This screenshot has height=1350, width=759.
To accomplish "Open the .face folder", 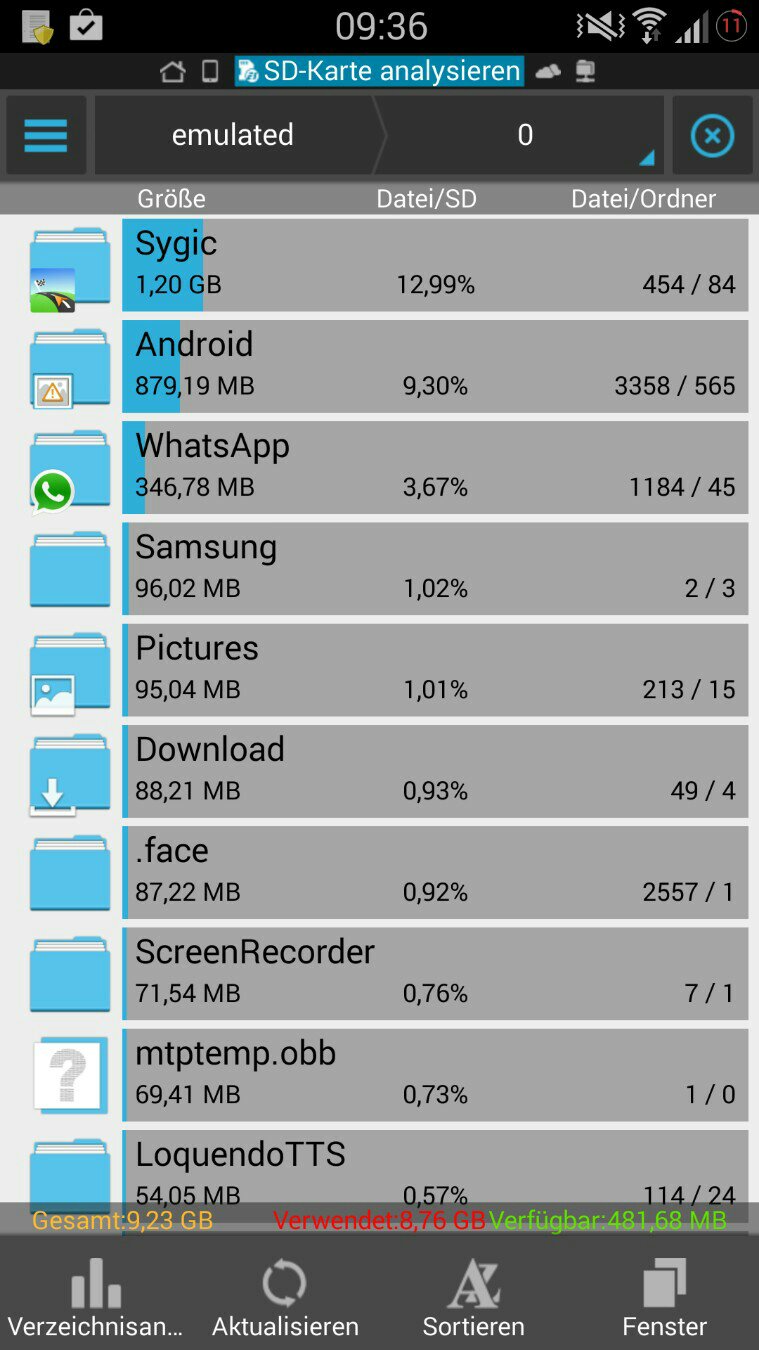I will click(434, 871).
